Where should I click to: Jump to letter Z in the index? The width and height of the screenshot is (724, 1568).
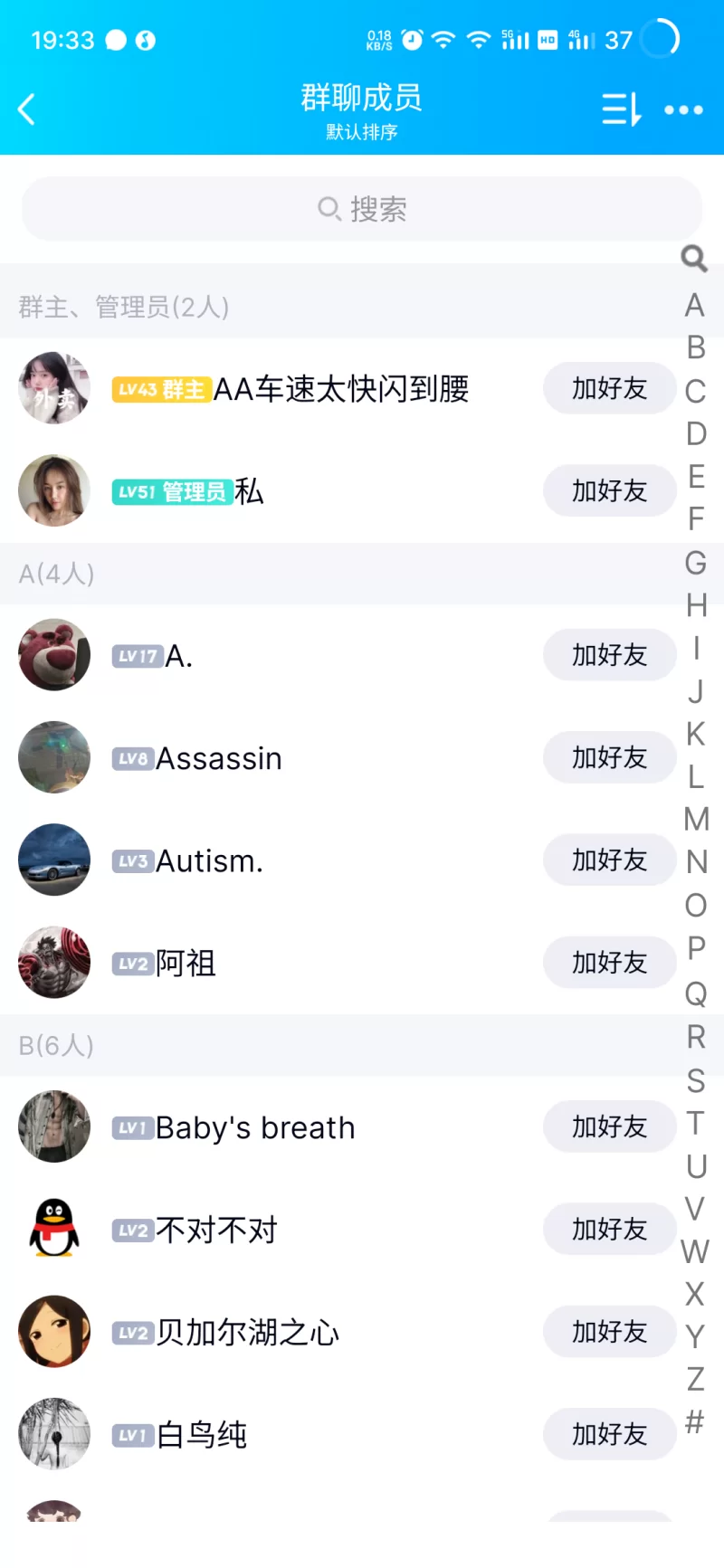coord(695,1379)
